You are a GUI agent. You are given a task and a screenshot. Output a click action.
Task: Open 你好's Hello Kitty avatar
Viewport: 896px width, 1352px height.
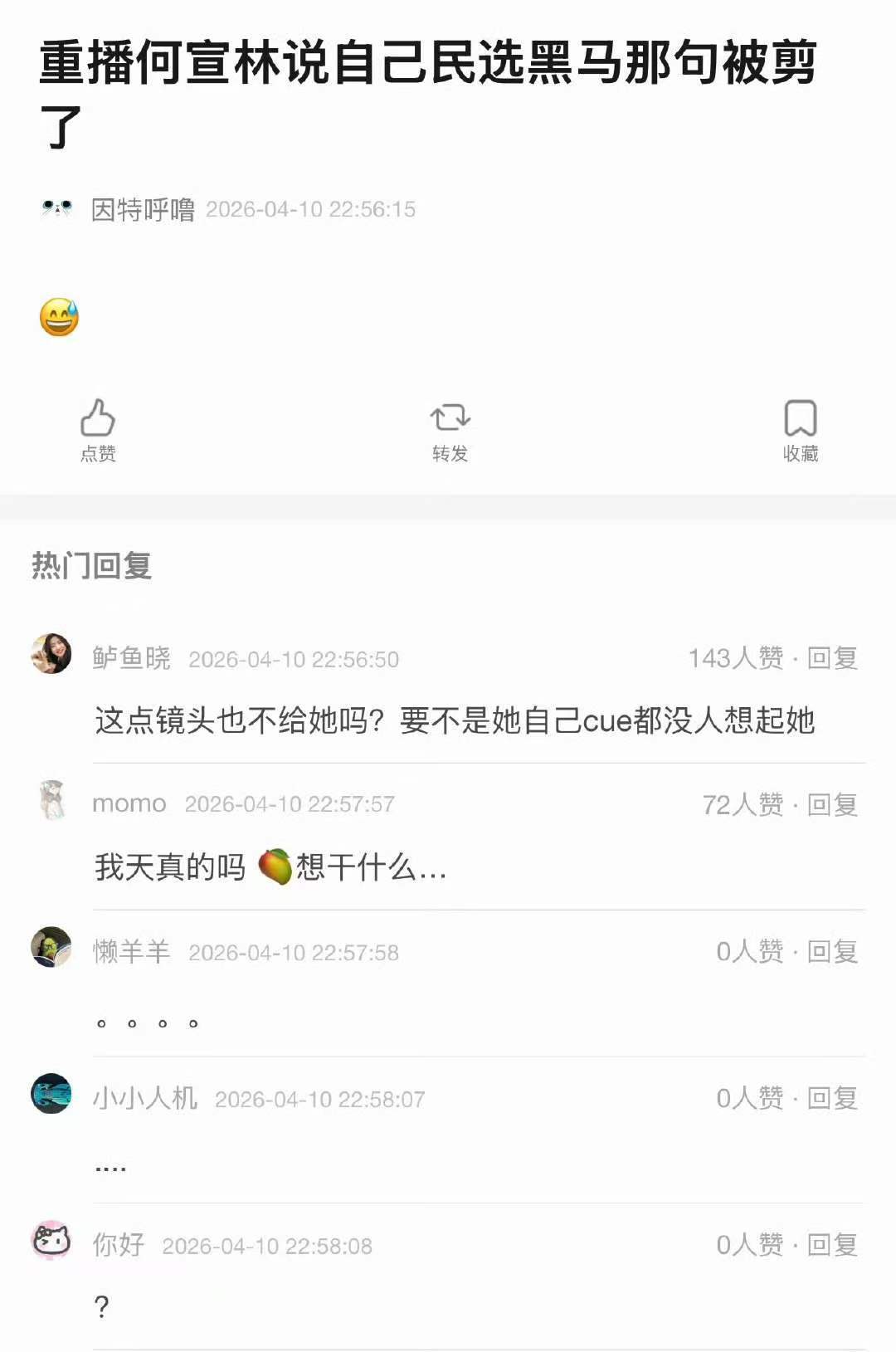click(x=51, y=1242)
